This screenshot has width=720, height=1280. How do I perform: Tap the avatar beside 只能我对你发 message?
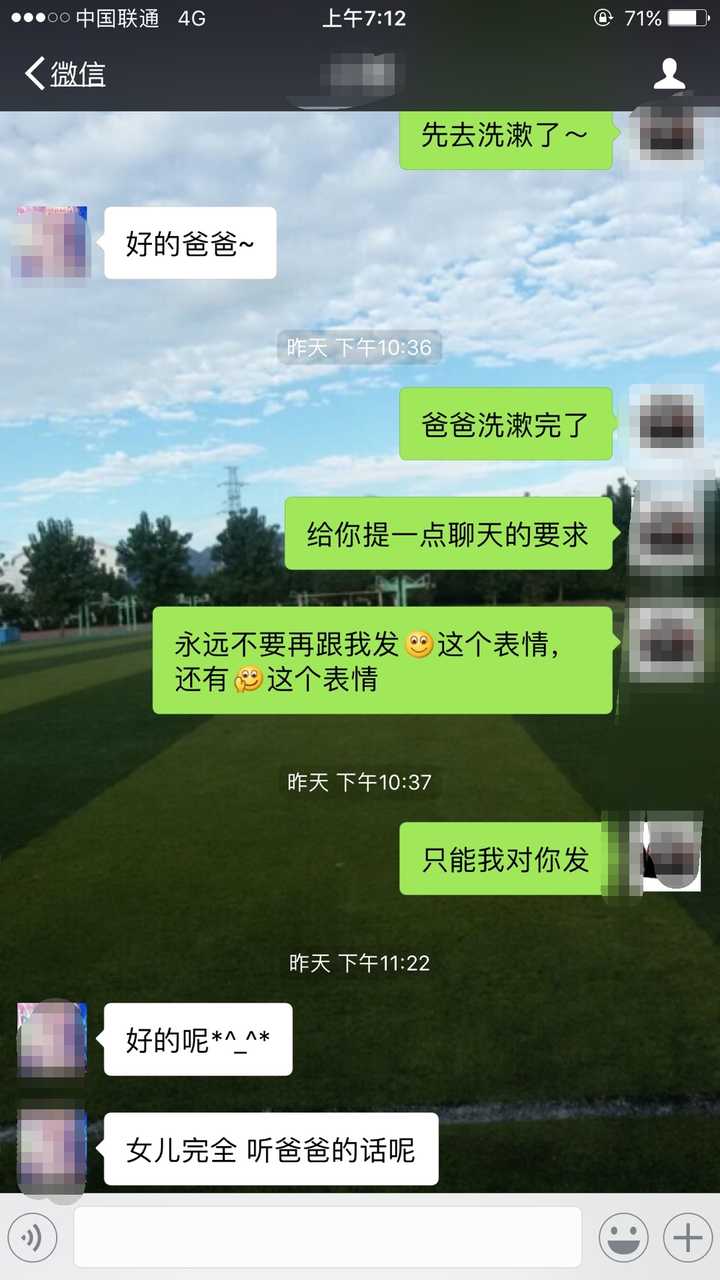tap(668, 858)
